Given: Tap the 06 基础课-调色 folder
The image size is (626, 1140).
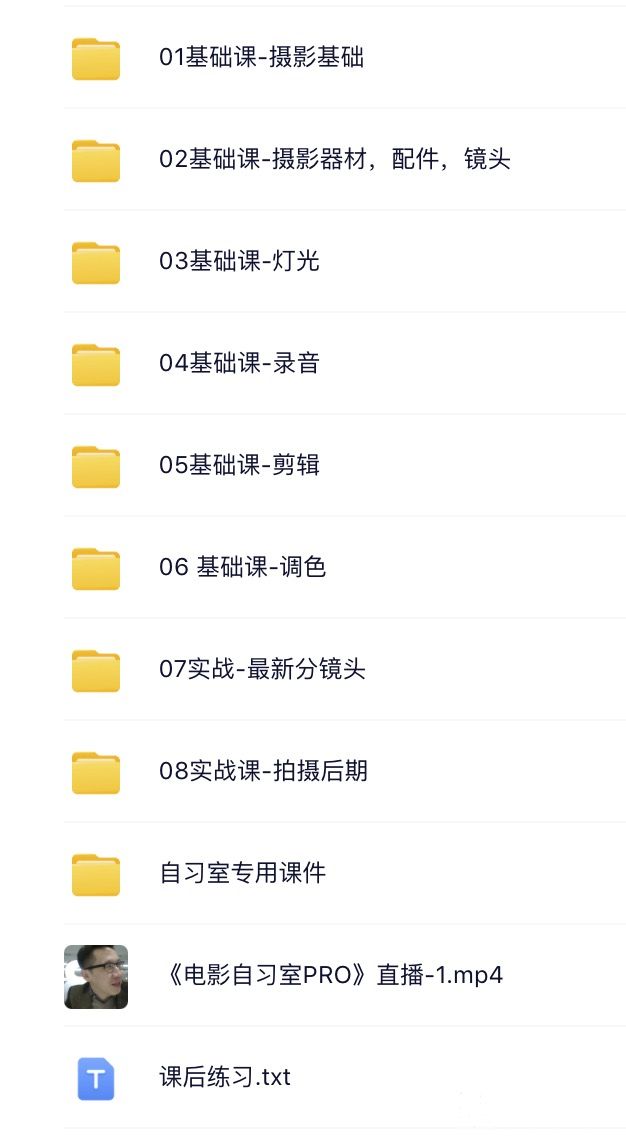Looking at the screenshot, I should [x=242, y=568].
